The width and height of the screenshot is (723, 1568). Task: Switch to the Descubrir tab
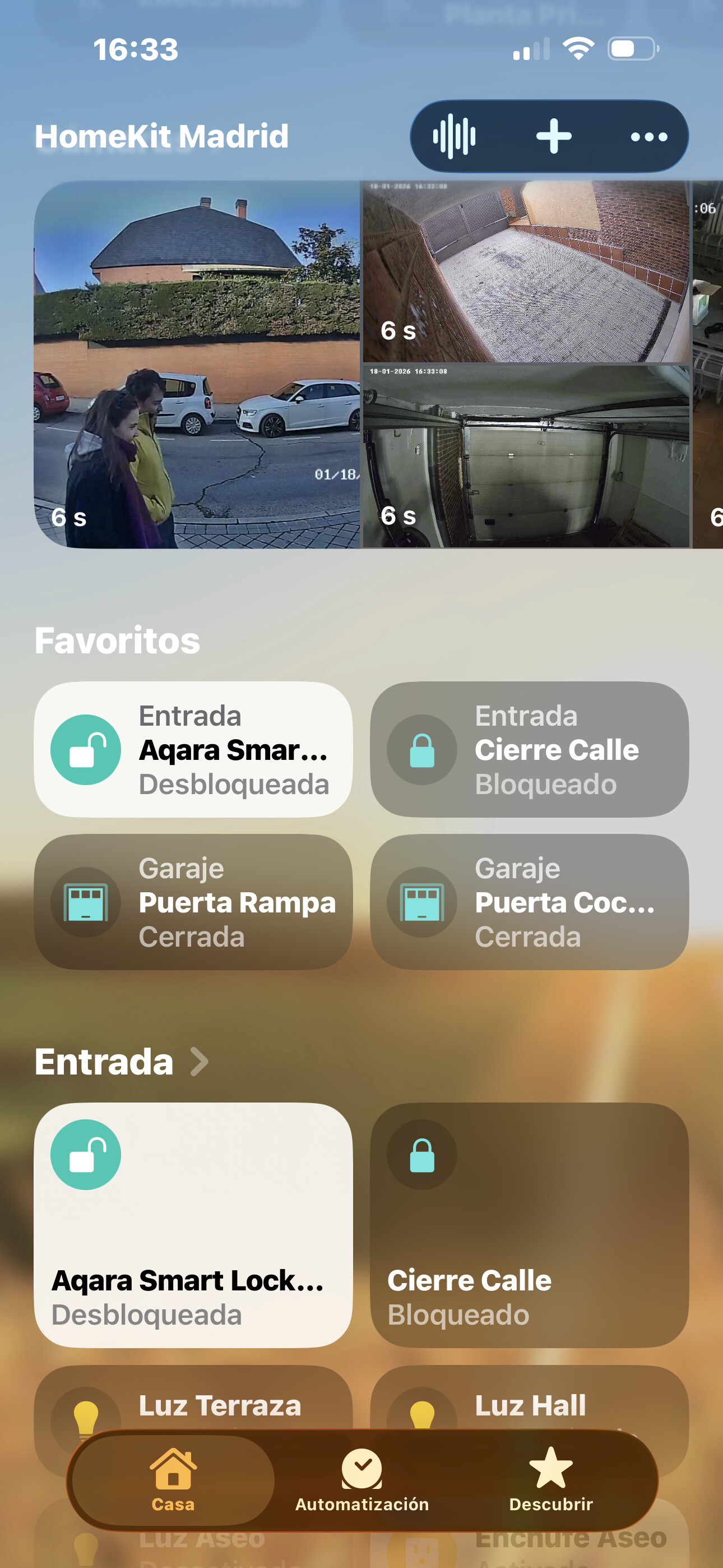[551, 1480]
